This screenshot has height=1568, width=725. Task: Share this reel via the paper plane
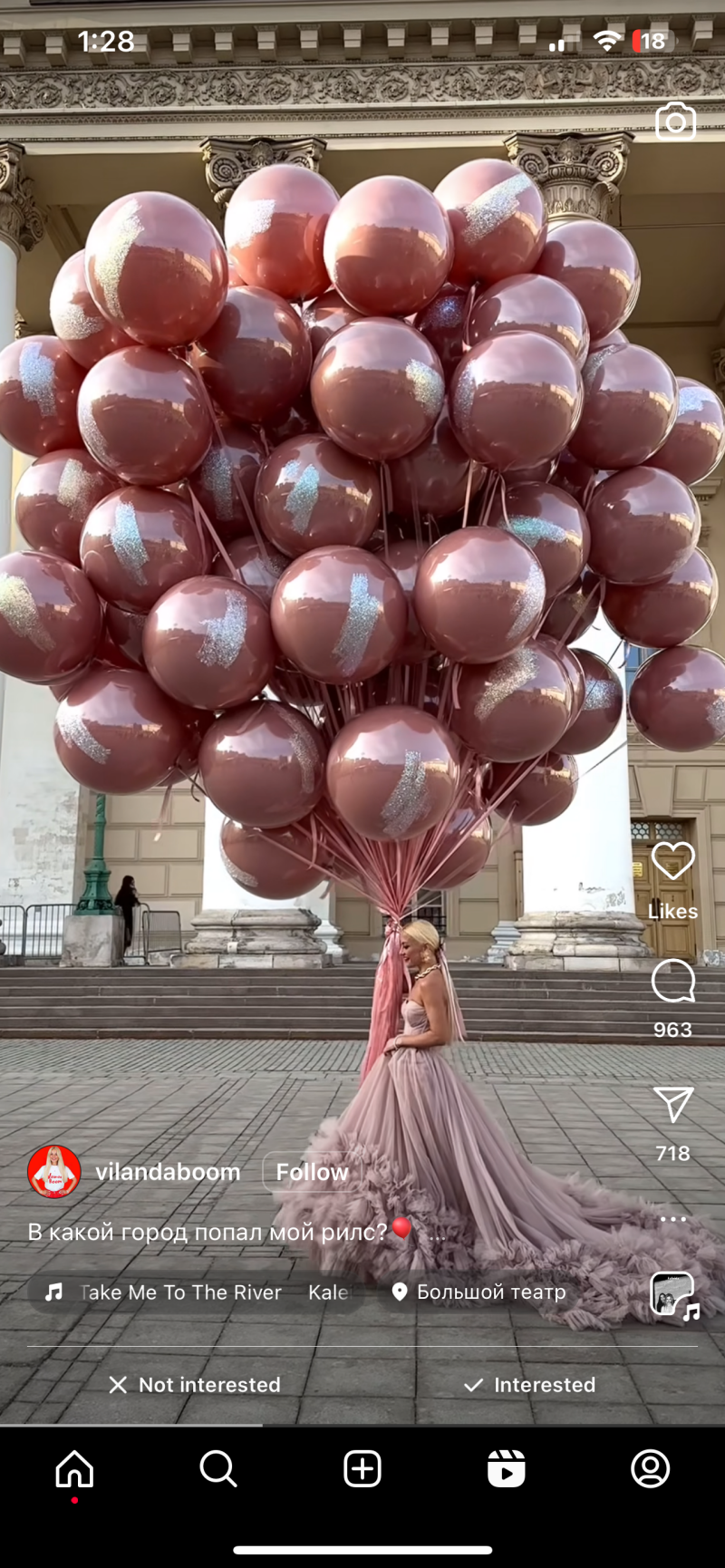[x=672, y=1105]
